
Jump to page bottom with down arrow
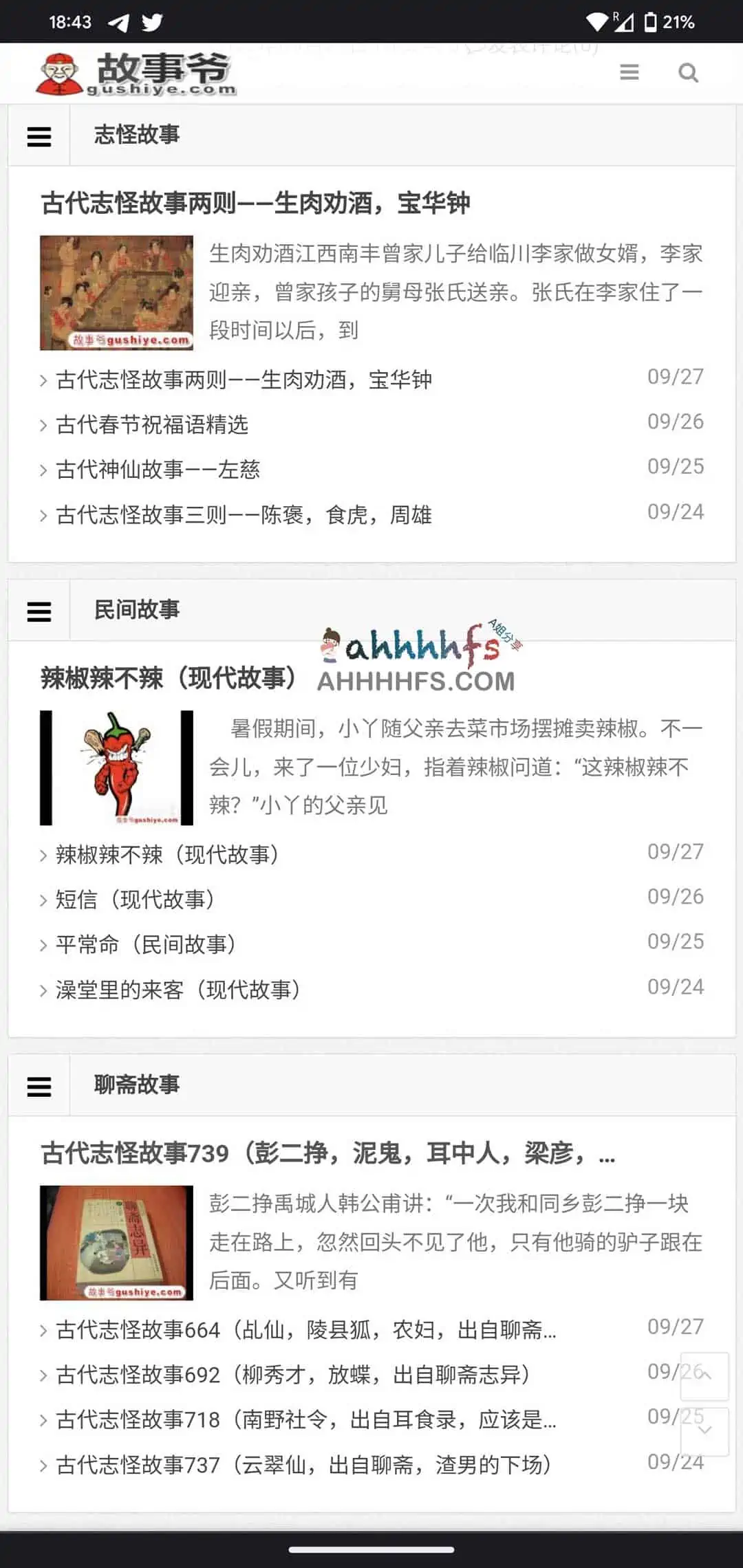(x=704, y=1431)
